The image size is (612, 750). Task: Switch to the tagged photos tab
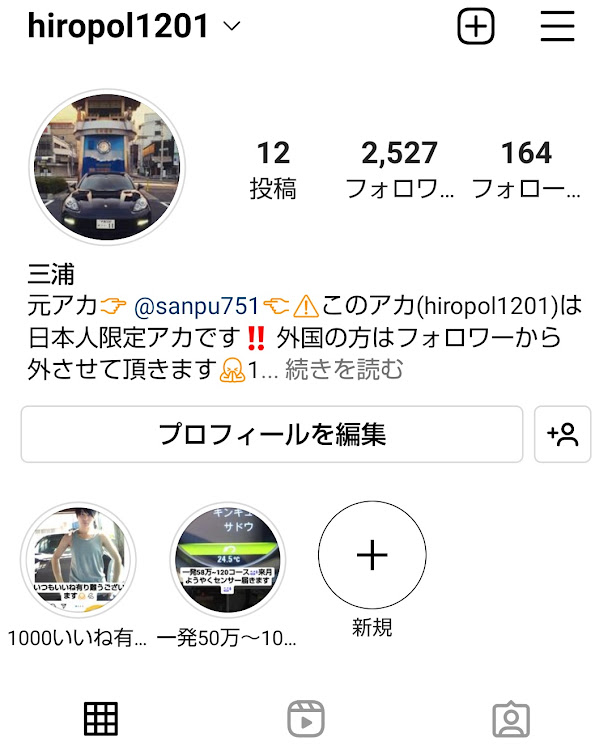[510, 718]
